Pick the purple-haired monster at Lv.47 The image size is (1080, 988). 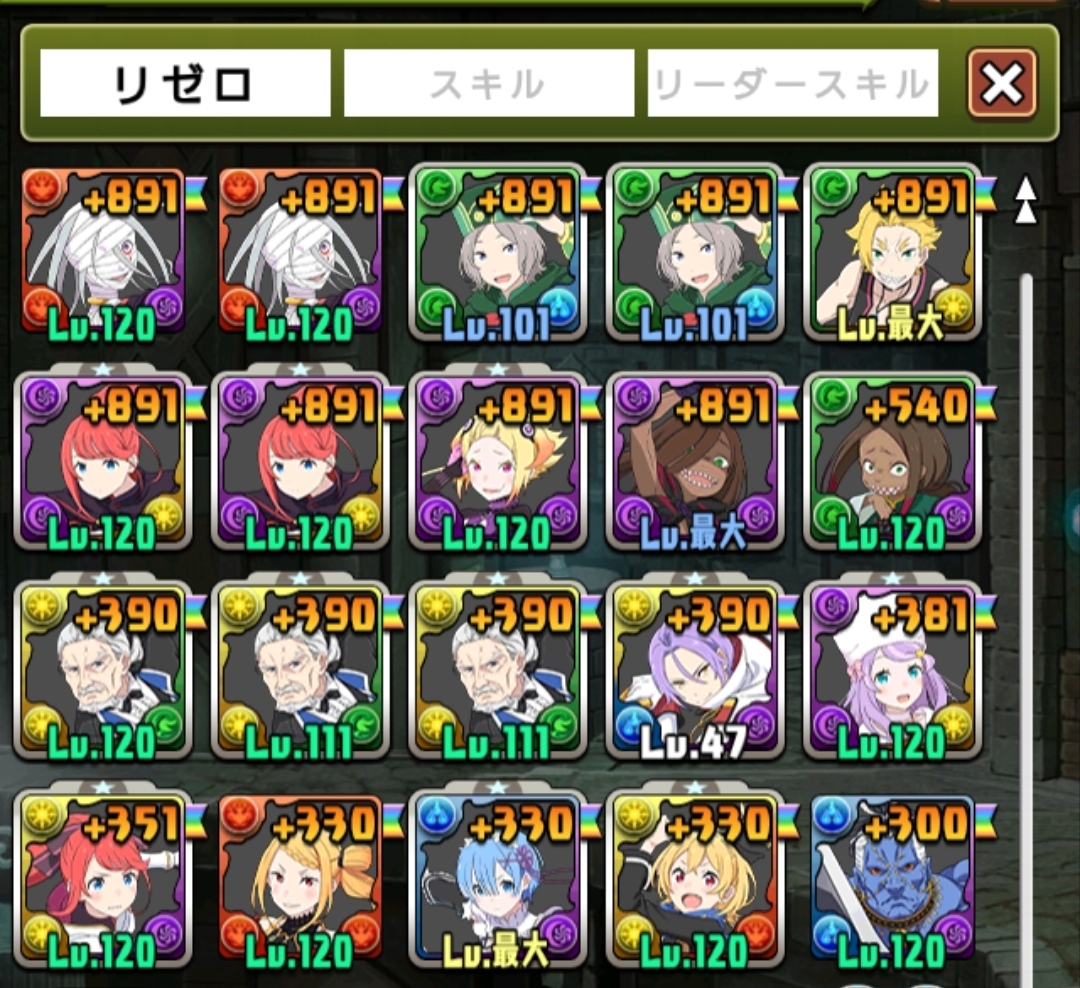coord(695,670)
